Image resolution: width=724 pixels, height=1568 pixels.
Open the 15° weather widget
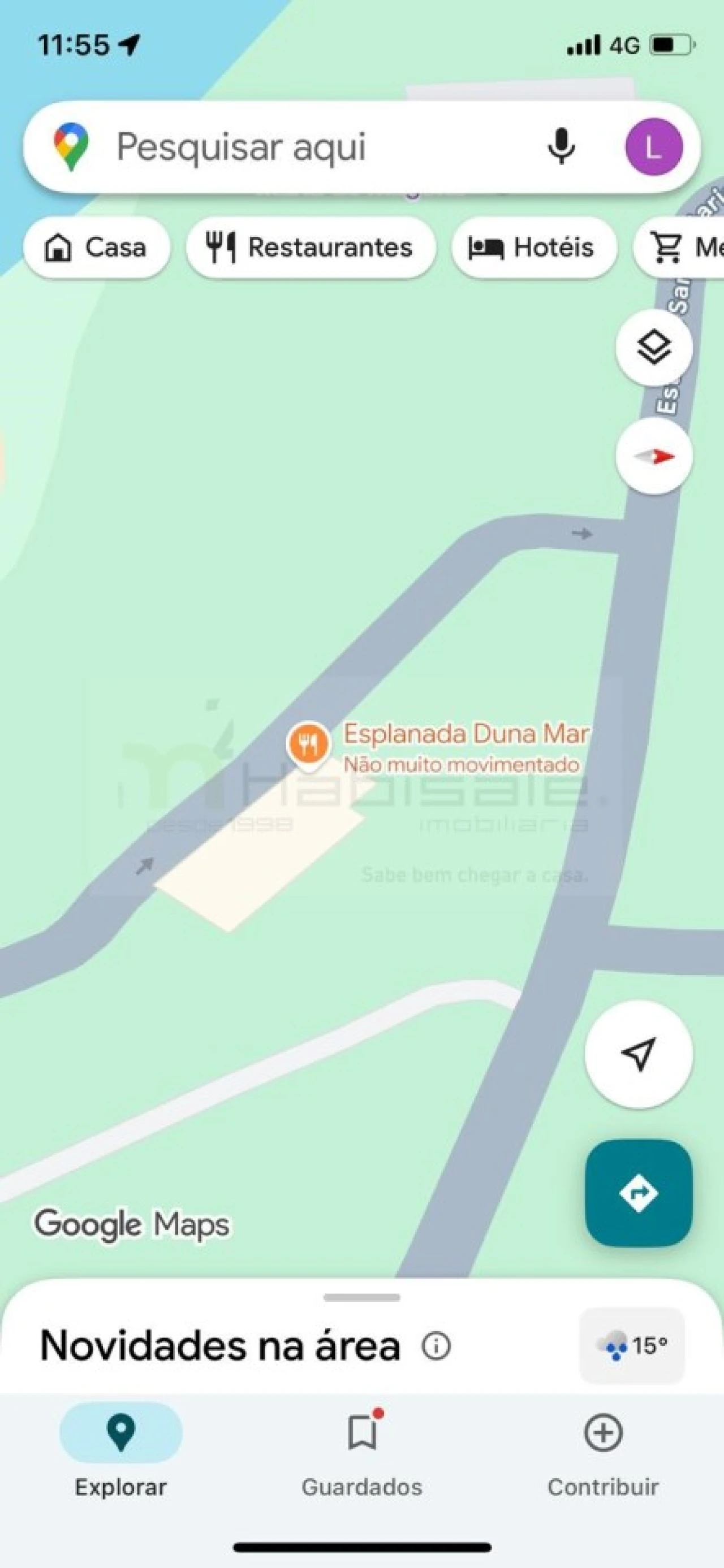(632, 1345)
